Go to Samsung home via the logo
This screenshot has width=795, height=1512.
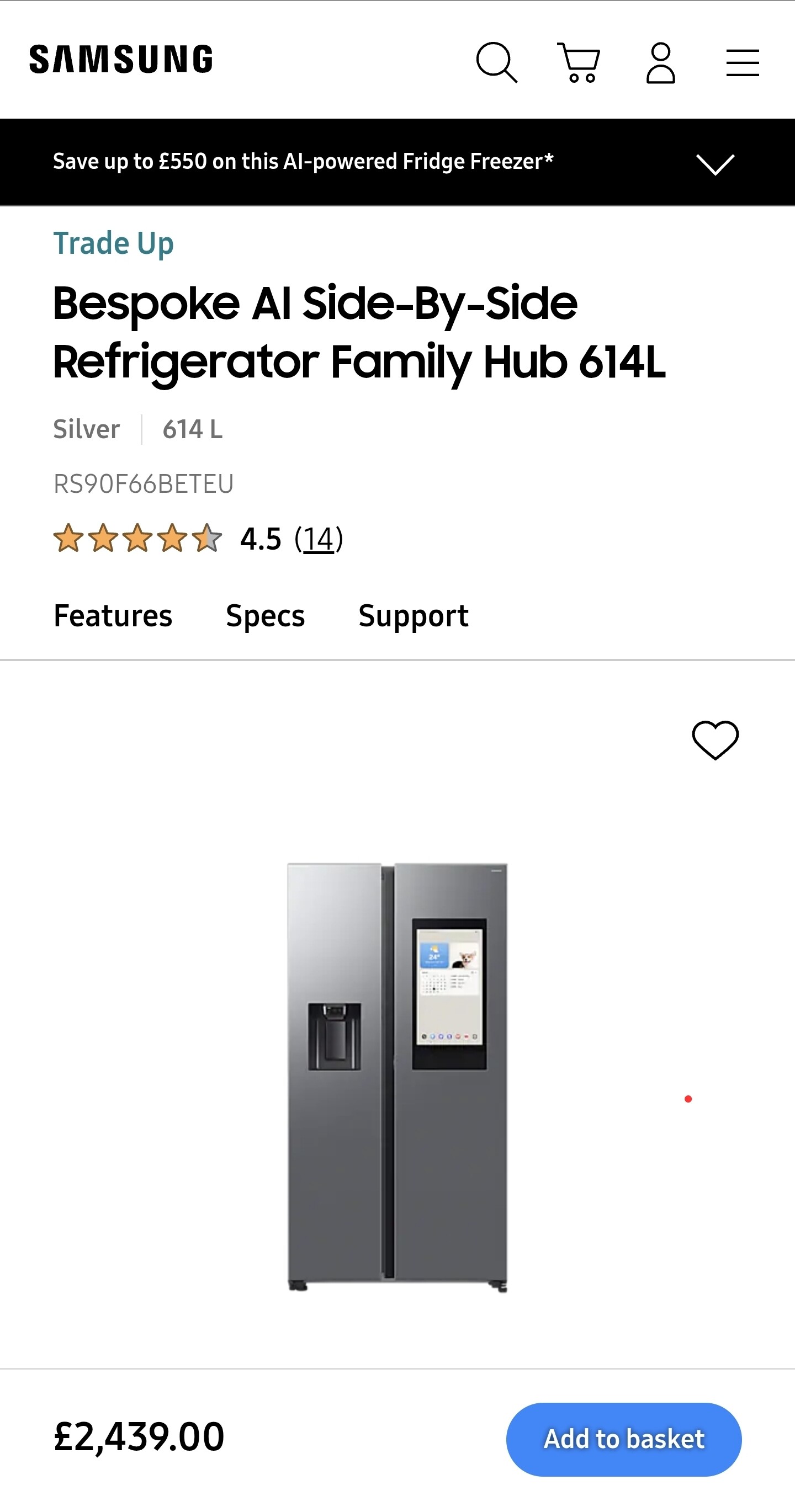tap(121, 59)
